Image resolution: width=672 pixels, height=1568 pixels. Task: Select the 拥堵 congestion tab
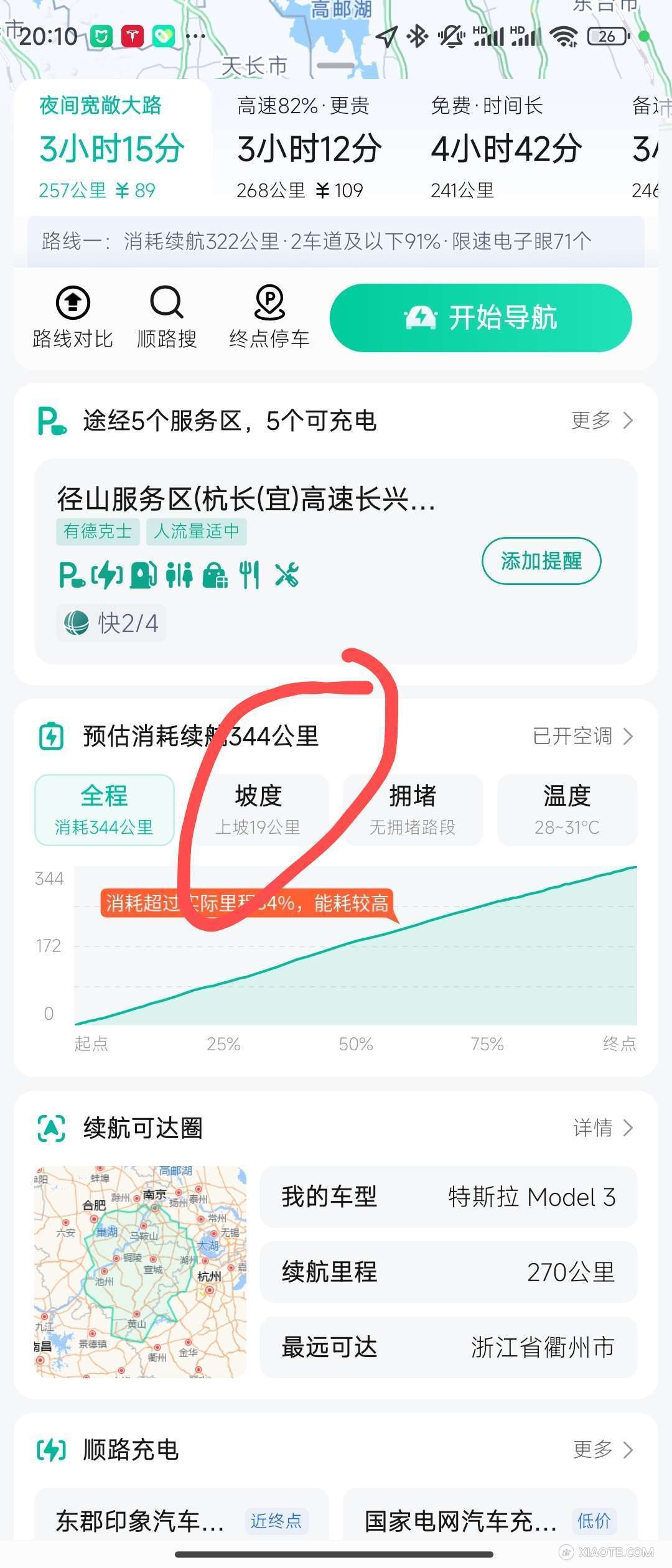[x=413, y=809]
